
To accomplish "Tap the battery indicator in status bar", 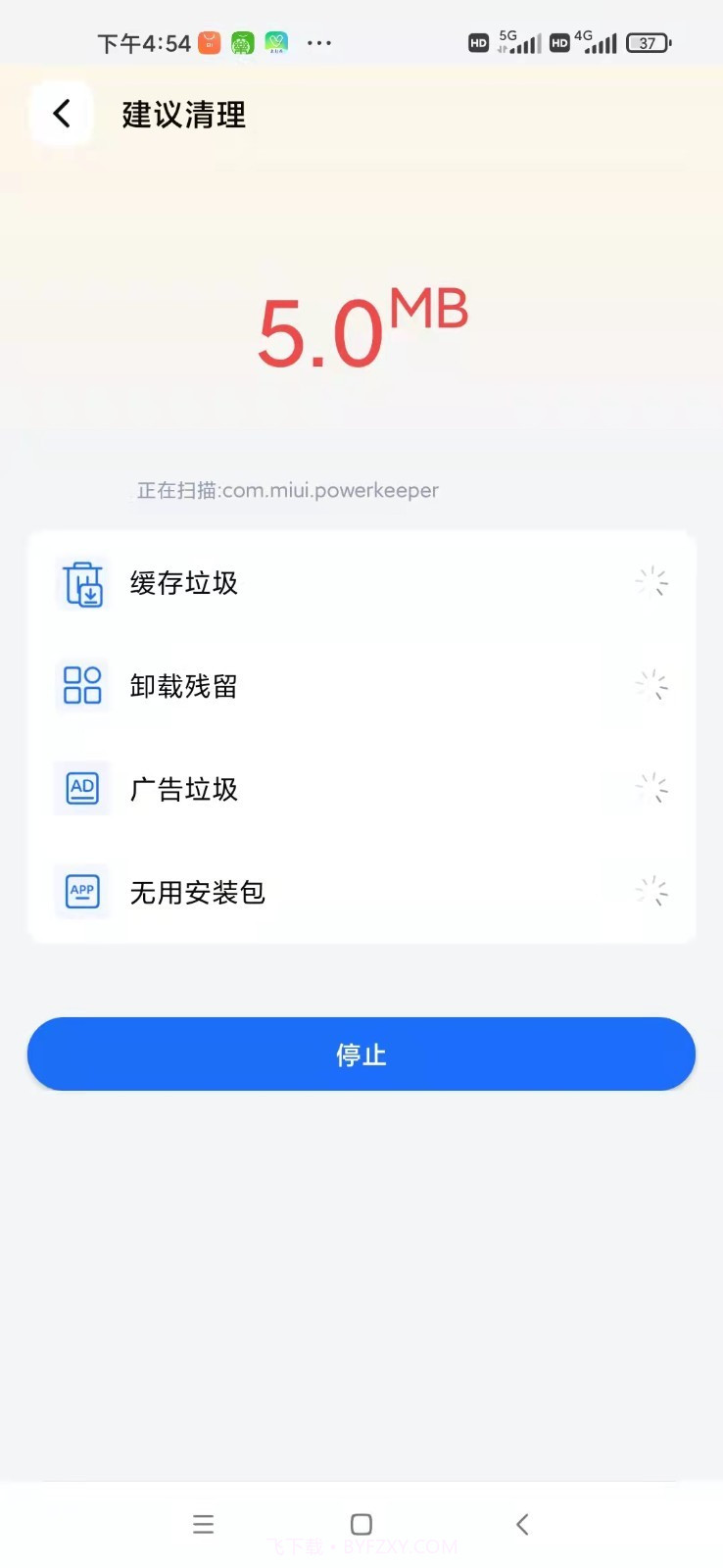I will pyautogui.click(x=648, y=42).
